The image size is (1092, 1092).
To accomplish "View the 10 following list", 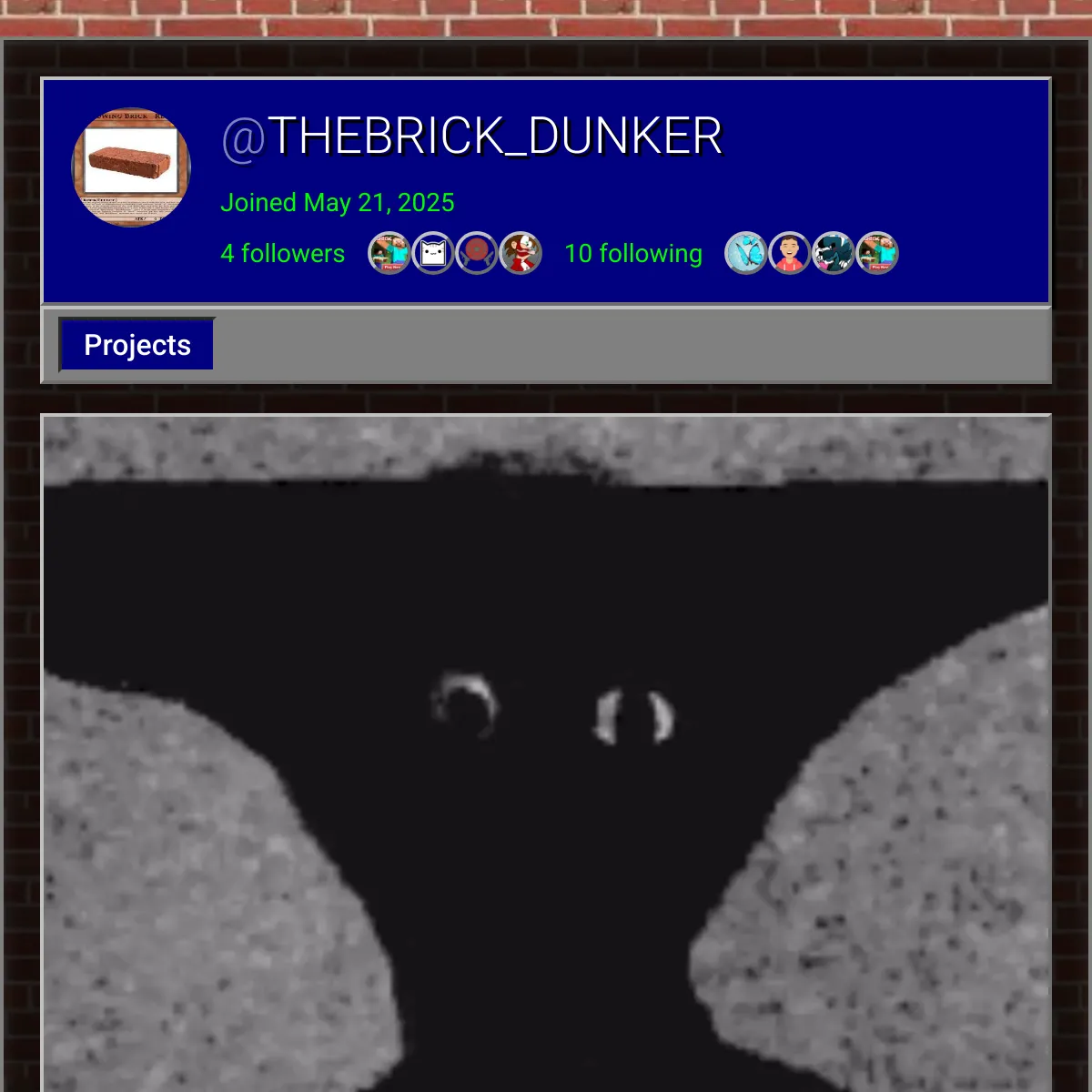I will coord(633,253).
